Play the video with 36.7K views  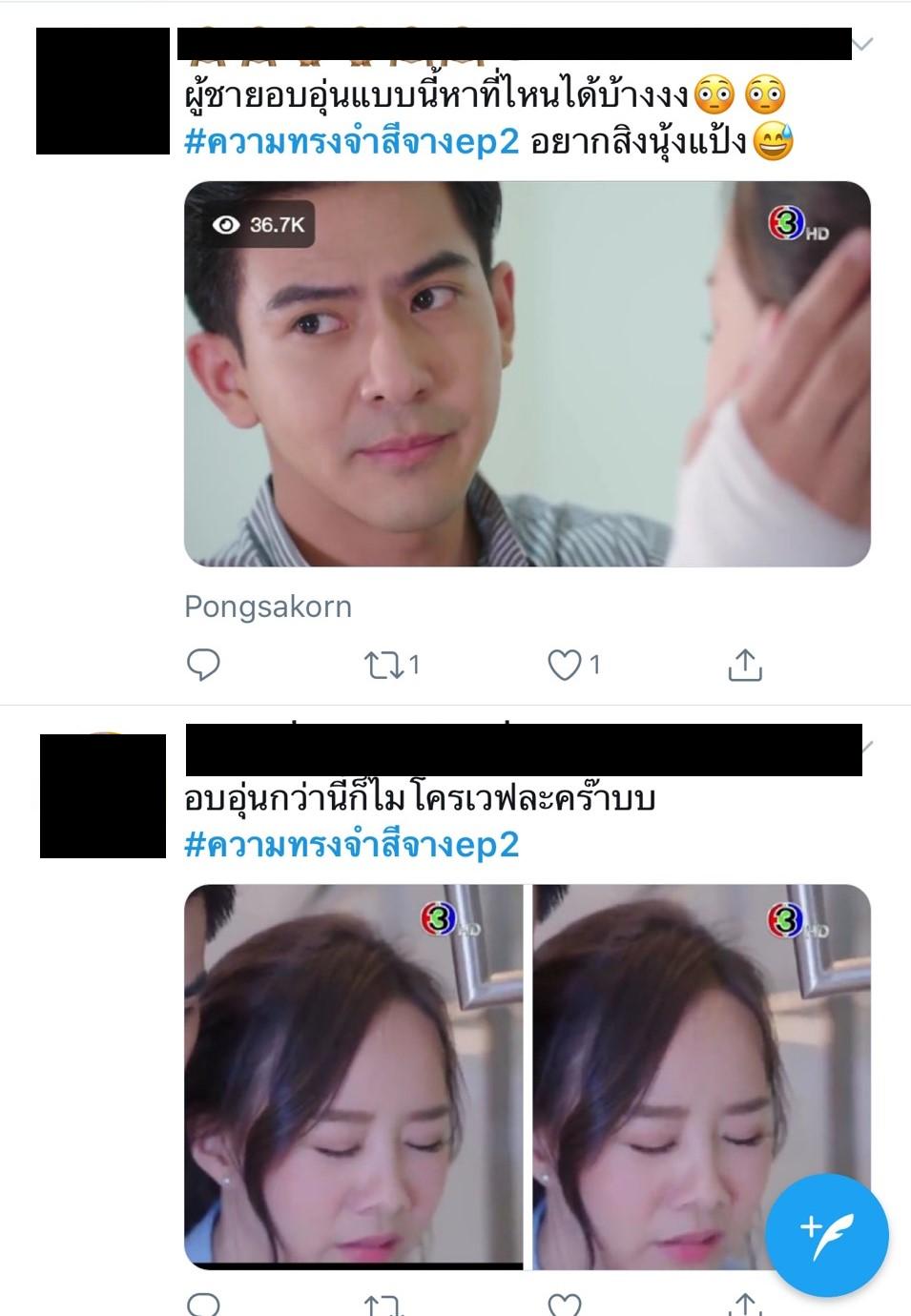pyautogui.click(x=527, y=374)
